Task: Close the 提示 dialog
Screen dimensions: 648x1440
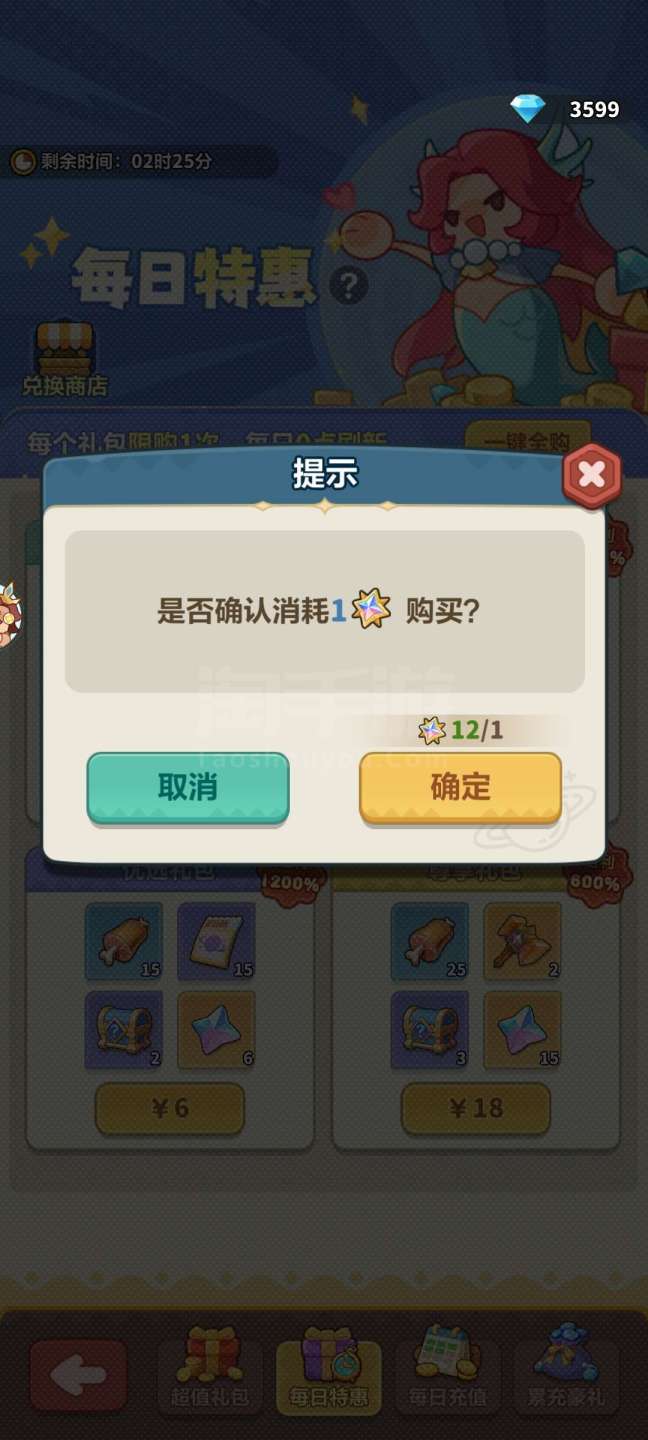Action: click(x=591, y=475)
